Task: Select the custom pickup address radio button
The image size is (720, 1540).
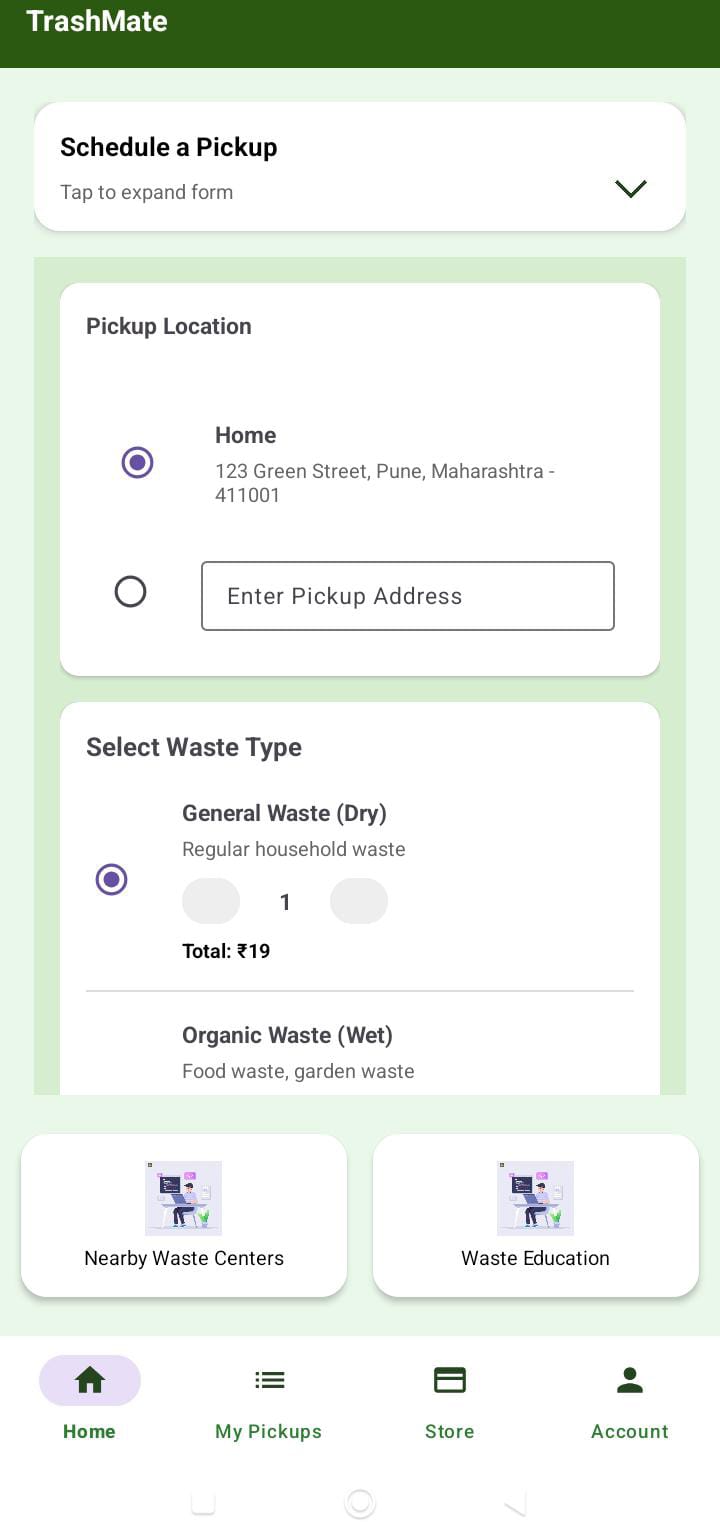Action: point(130,592)
